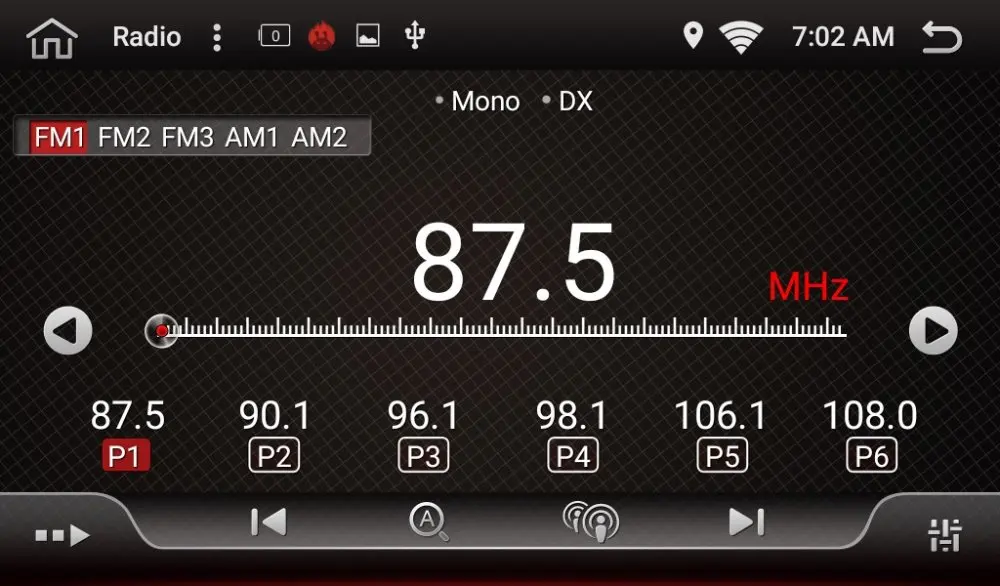Tune to preset P6 at 108.0
The height and width of the screenshot is (586, 1000).
pyautogui.click(x=871, y=434)
